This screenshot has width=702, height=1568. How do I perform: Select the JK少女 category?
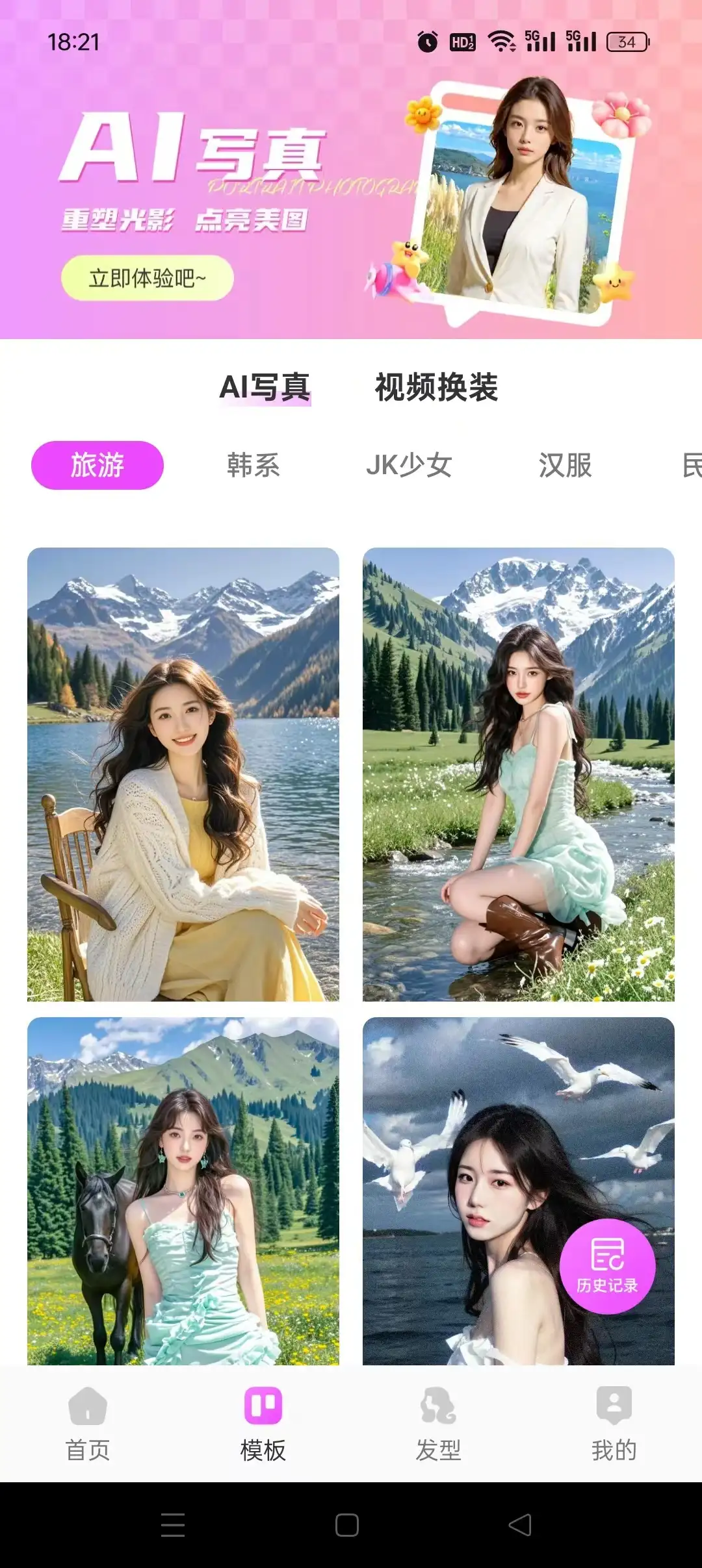pyautogui.click(x=409, y=465)
